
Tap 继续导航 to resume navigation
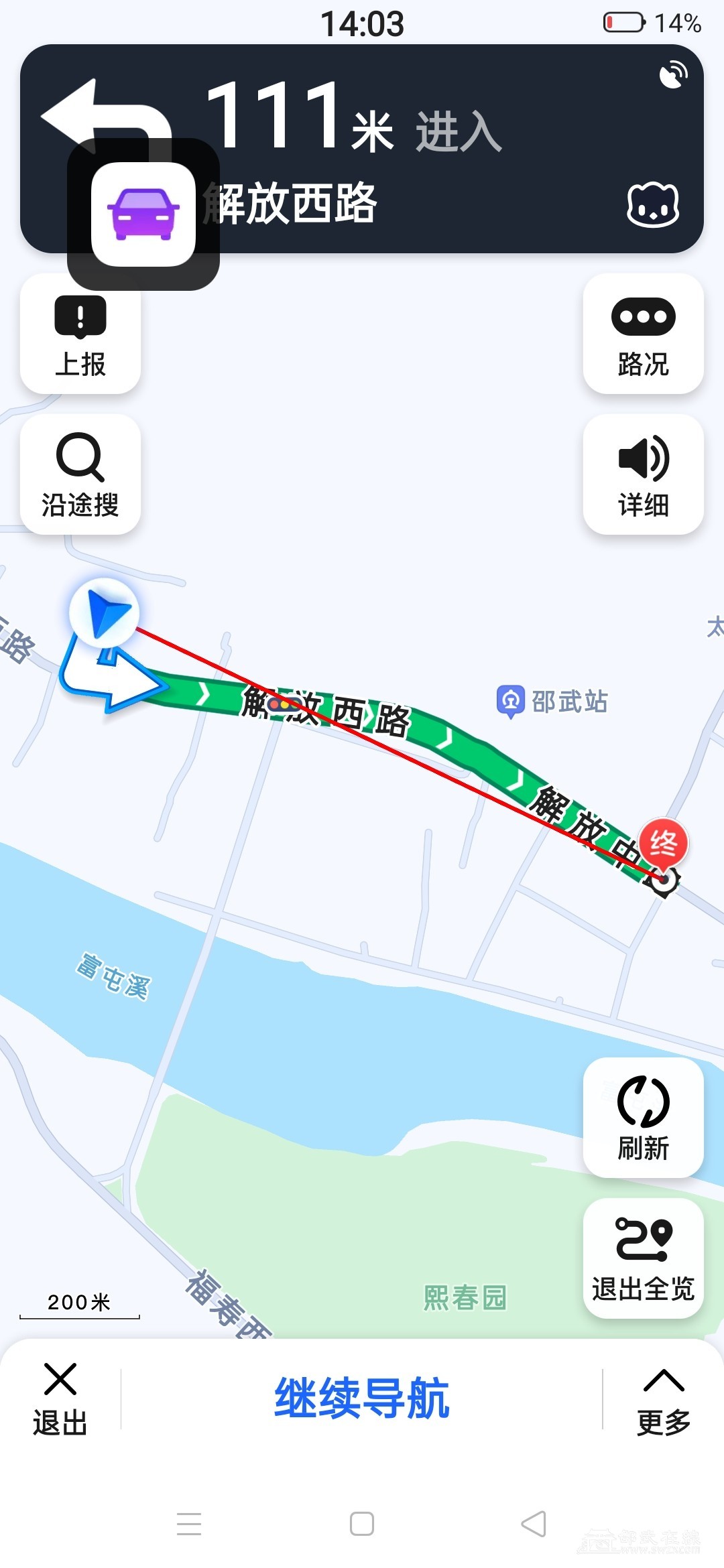pos(362,1399)
